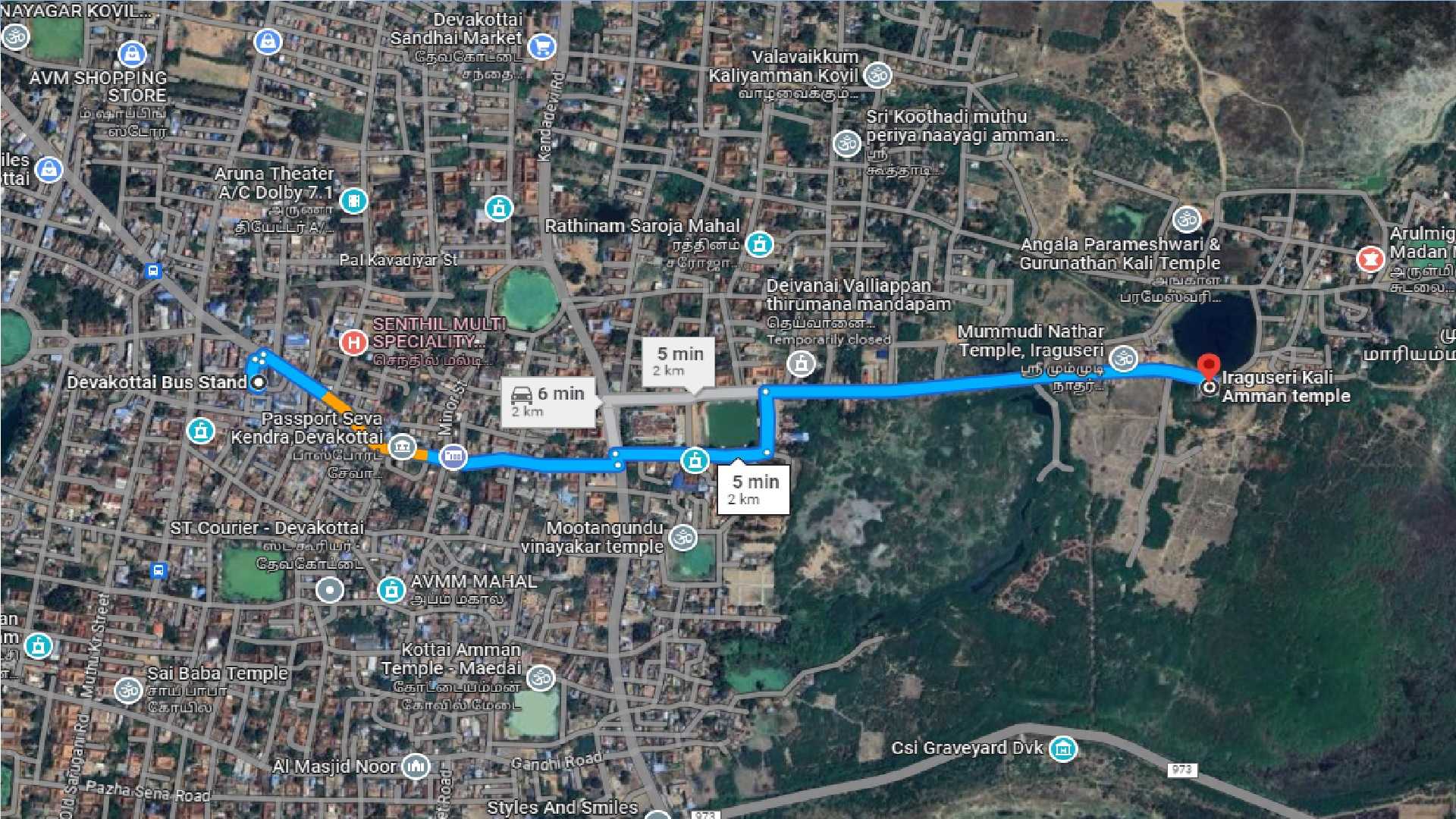This screenshot has height=819, width=1456.
Task: Open Devakottai Sandhai Market shopping marker
Action: 541,47
